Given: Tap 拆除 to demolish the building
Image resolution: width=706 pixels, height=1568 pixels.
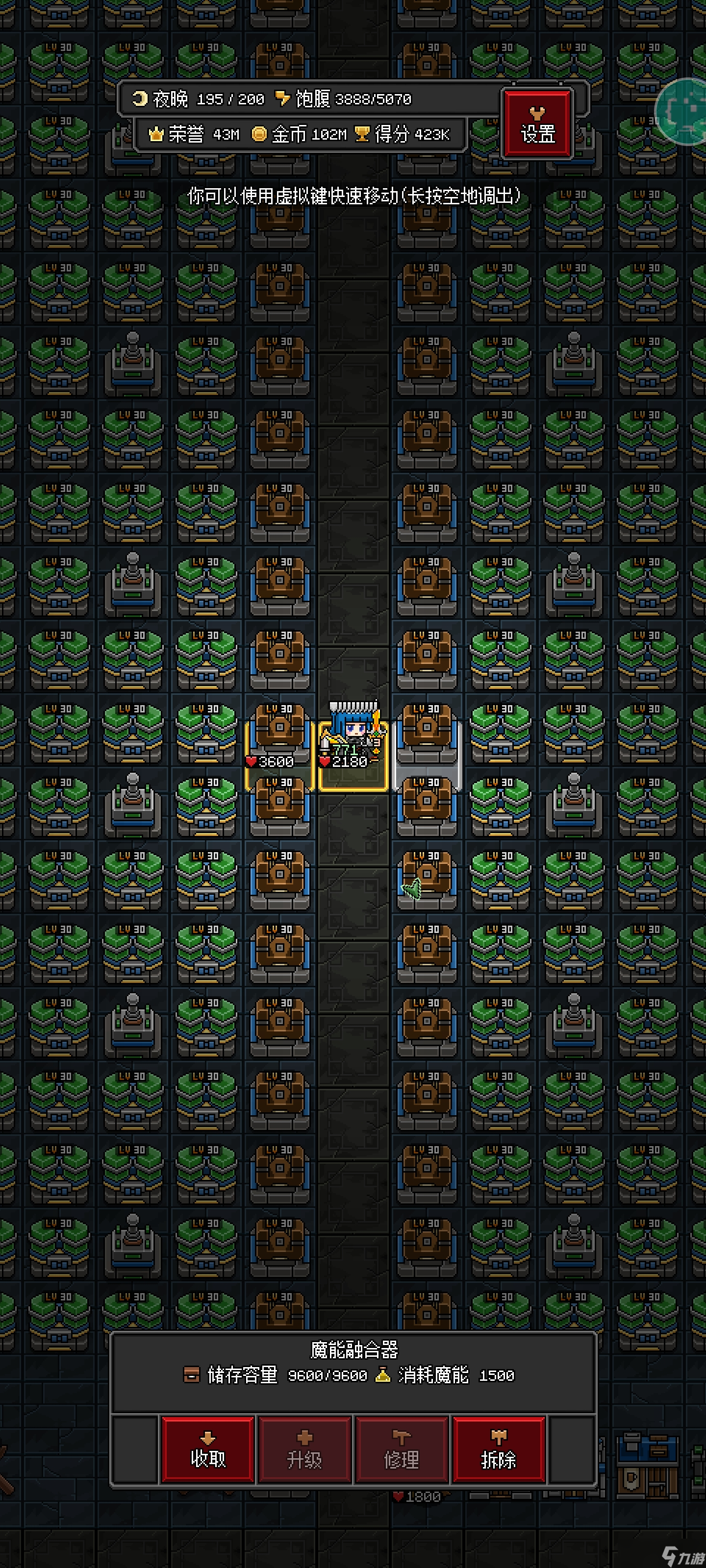Looking at the screenshot, I should [498, 1449].
